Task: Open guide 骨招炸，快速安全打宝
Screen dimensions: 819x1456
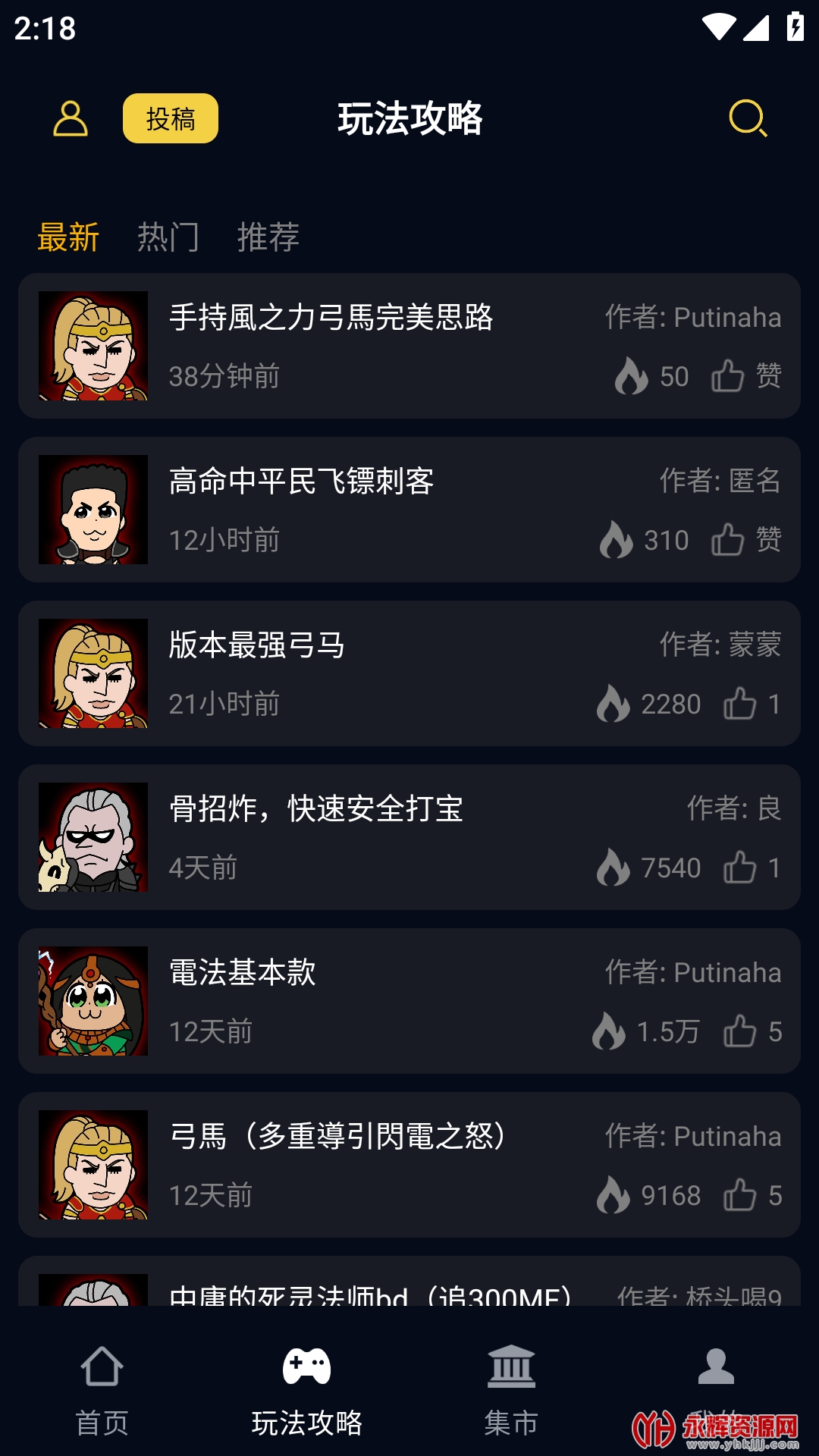Action: 315,809
